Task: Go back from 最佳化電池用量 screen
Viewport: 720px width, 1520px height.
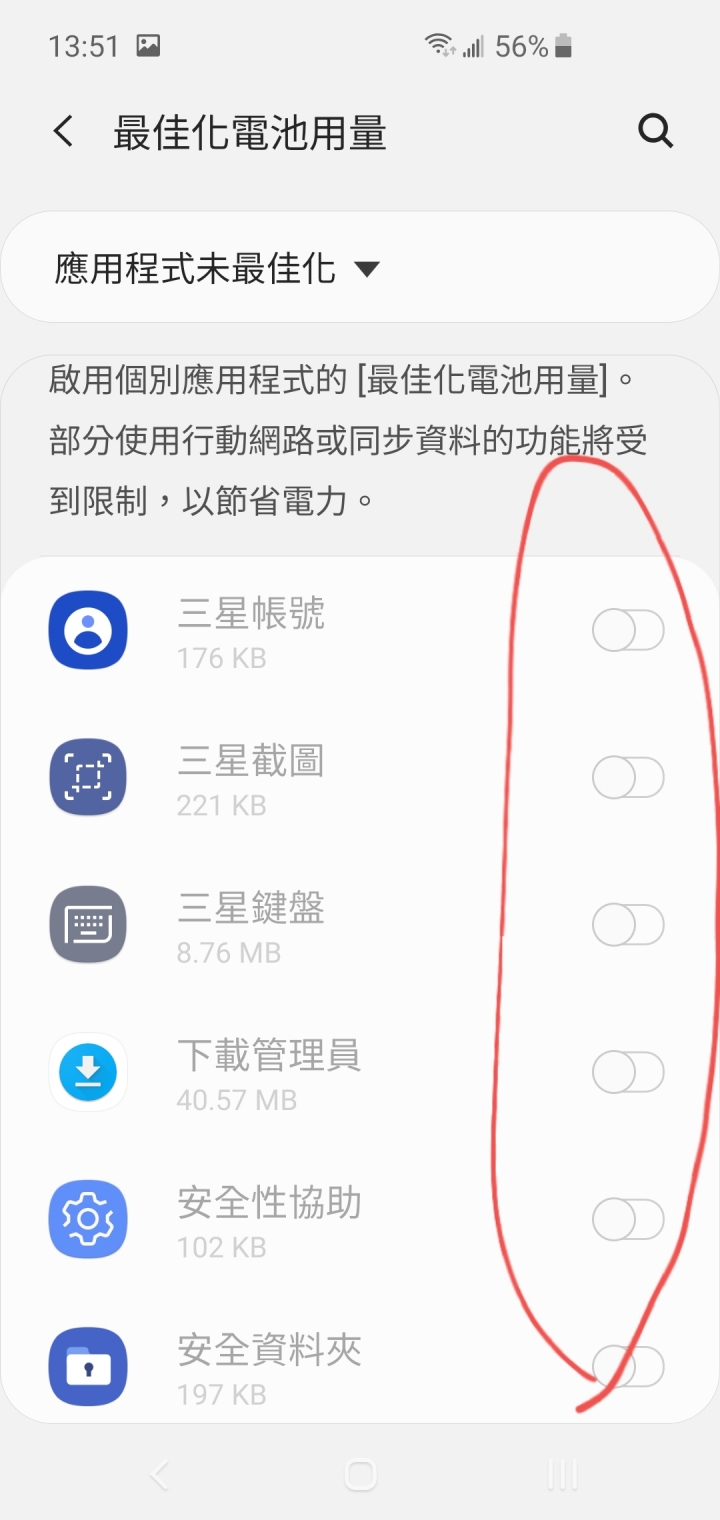Action: point(64,132)
